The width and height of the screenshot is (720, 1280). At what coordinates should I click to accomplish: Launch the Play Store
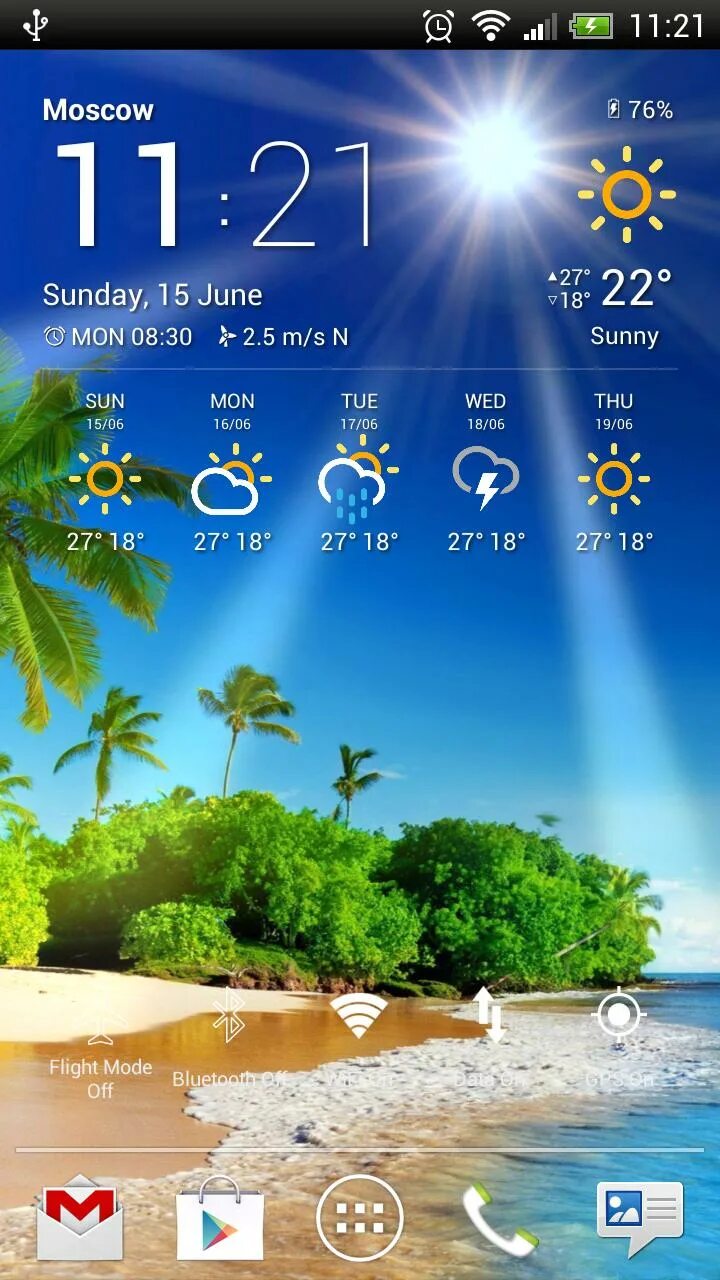pyautogui.click(x=220, y=1218)
